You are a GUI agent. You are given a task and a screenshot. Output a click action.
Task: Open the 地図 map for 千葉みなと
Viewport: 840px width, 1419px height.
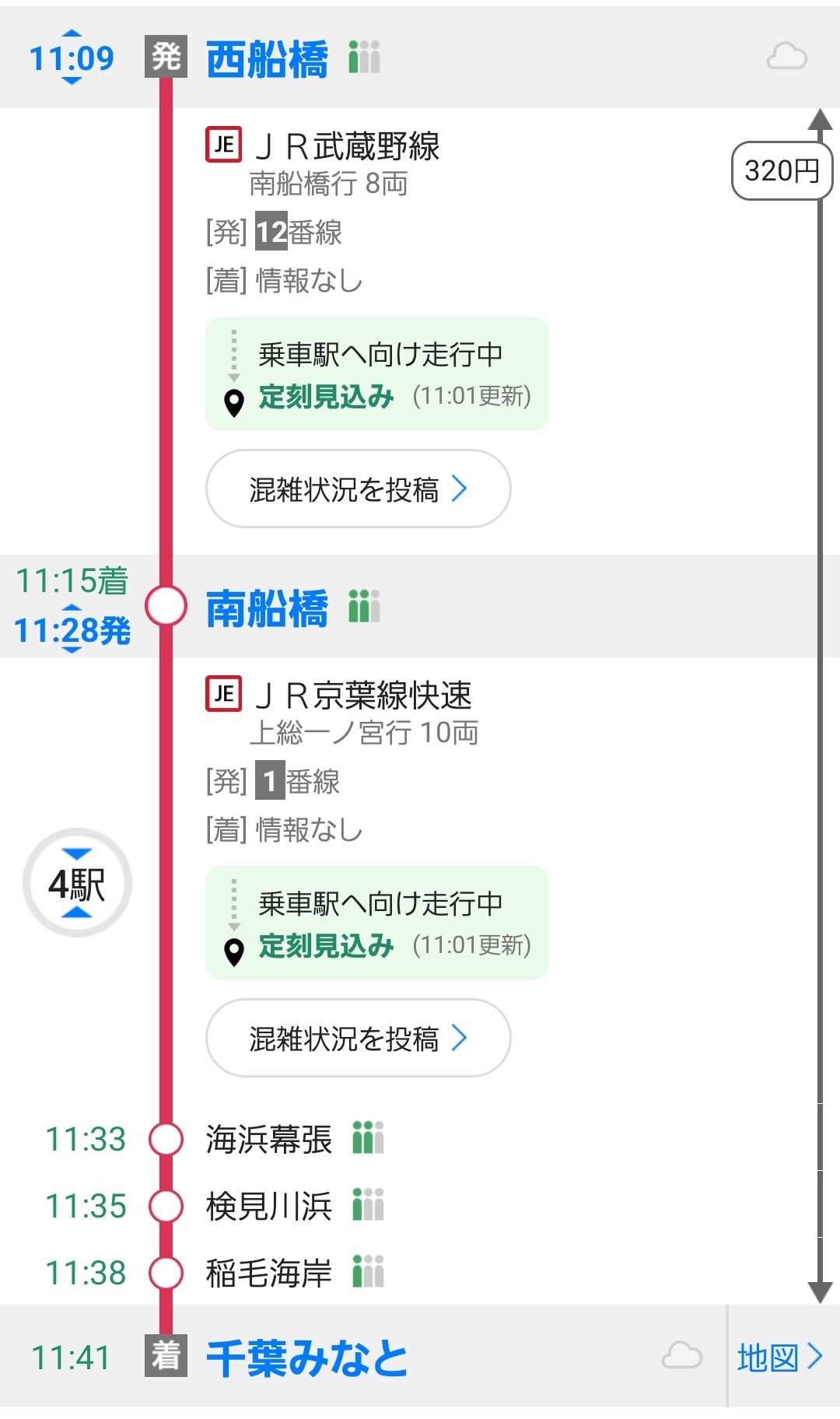tap(779, 1358)
